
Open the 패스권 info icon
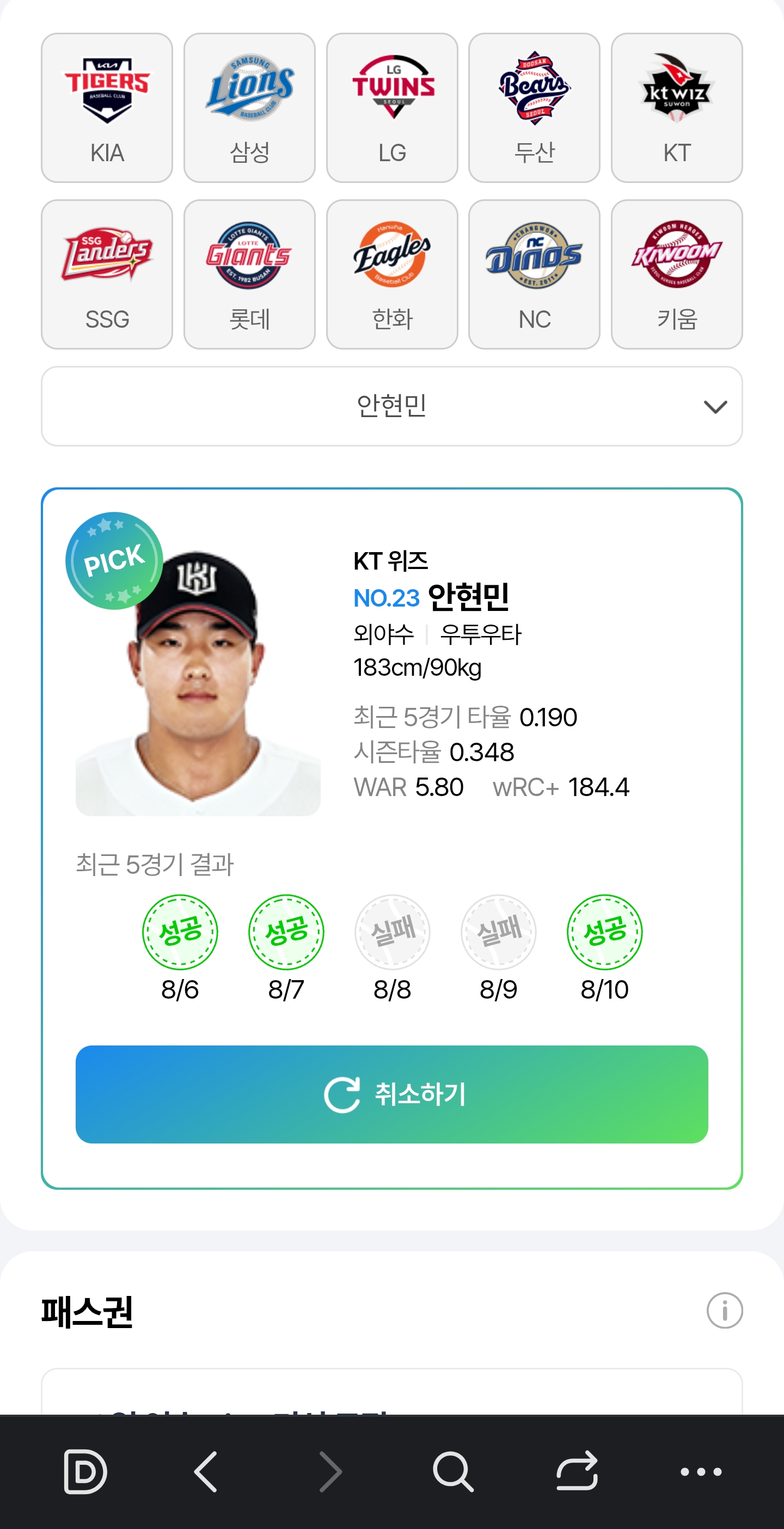pos(724,1311)
